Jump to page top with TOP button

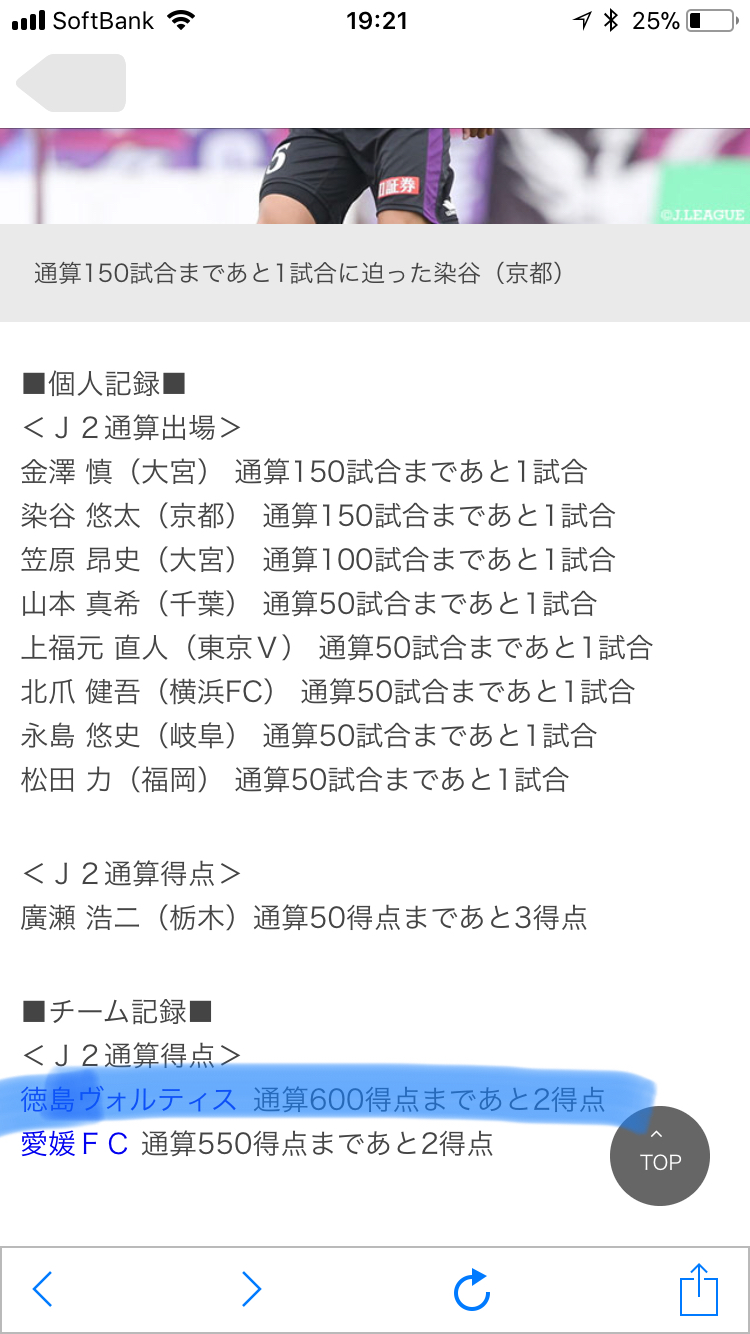tap(660, 1156)
